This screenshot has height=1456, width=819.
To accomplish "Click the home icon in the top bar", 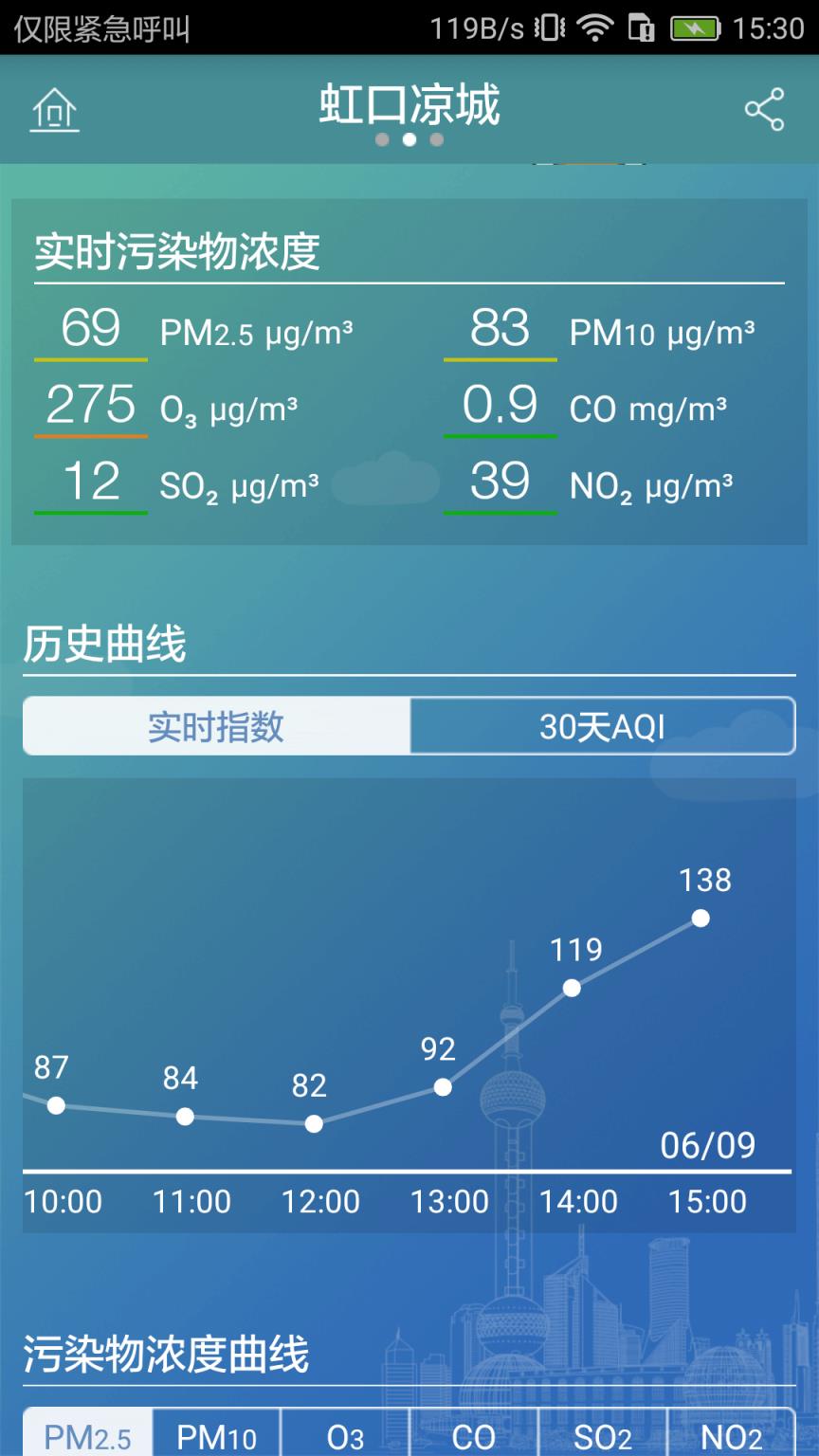I will (54, 111).
